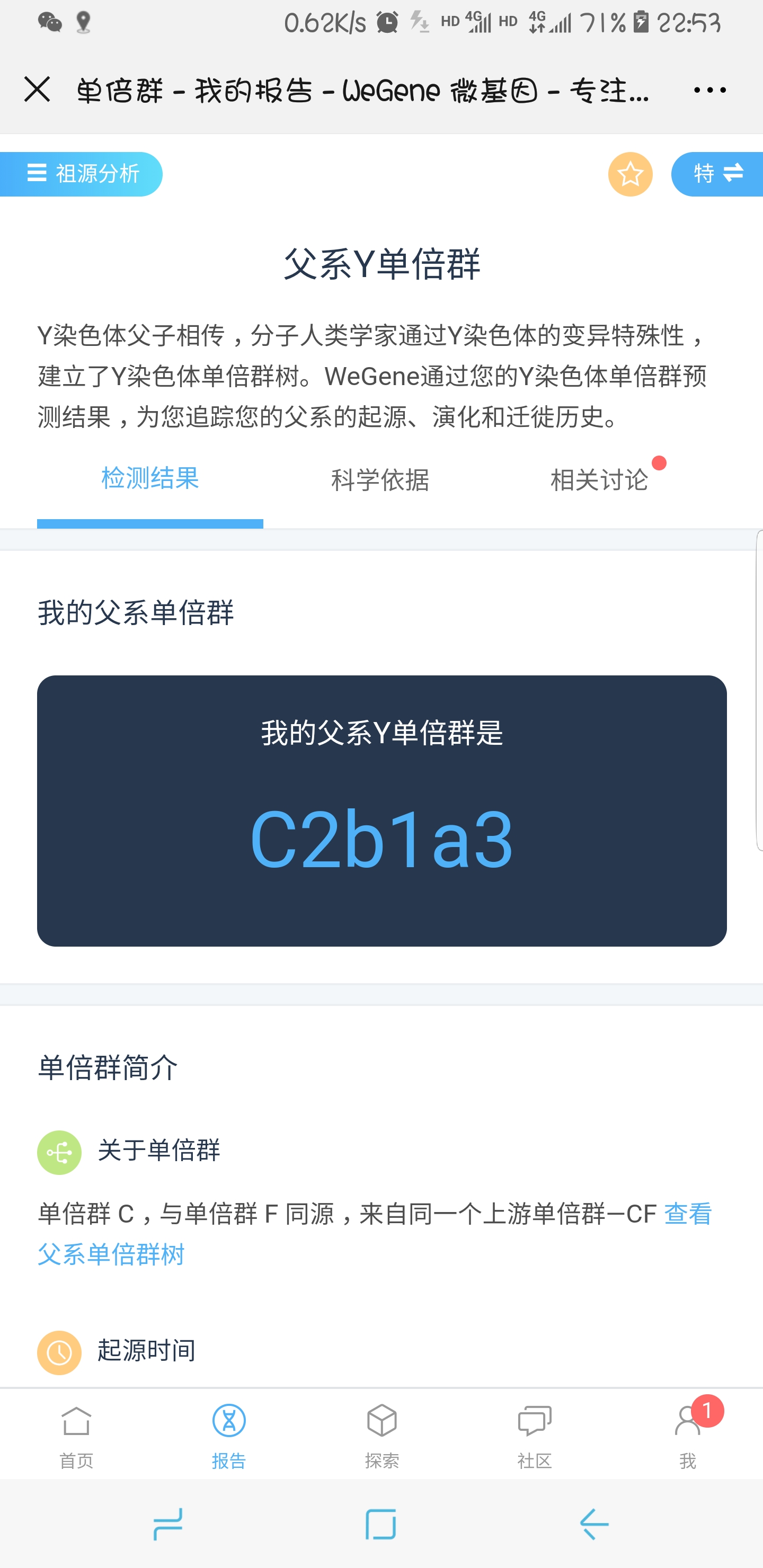
Task: Close the WeGene report page
Action: click(37, 90)
